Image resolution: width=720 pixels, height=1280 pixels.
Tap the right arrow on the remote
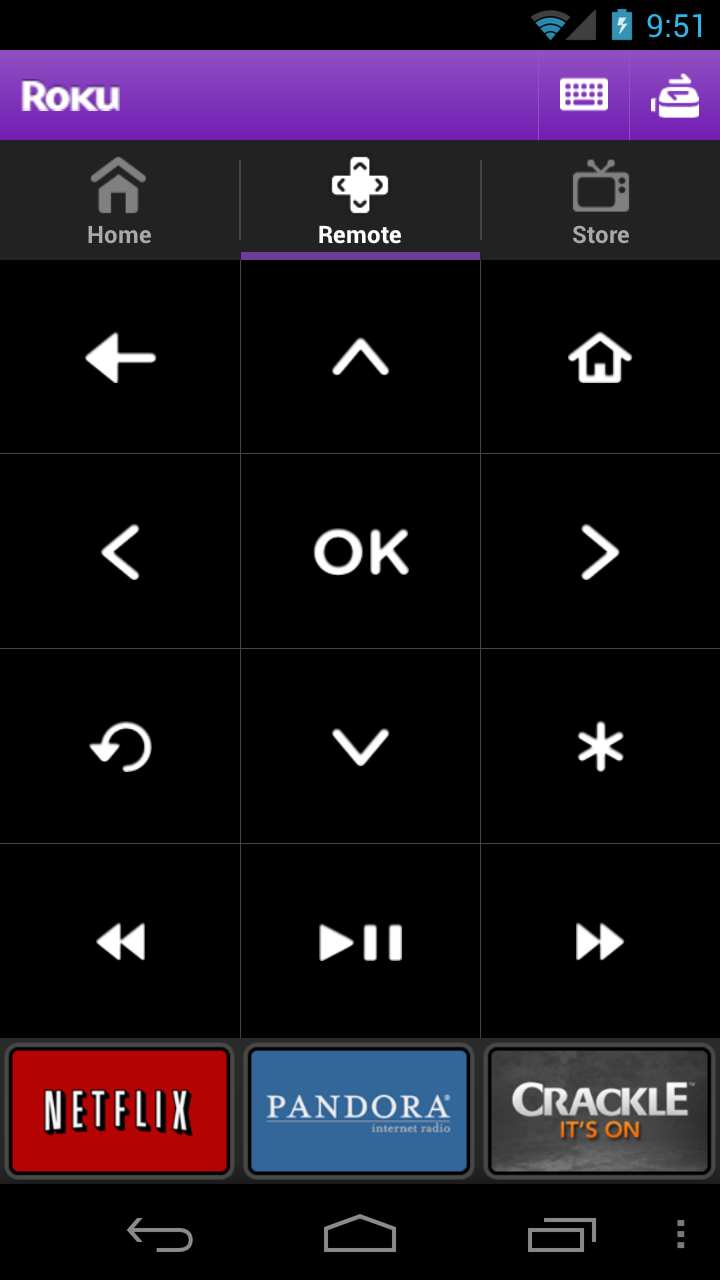[600, 552]
